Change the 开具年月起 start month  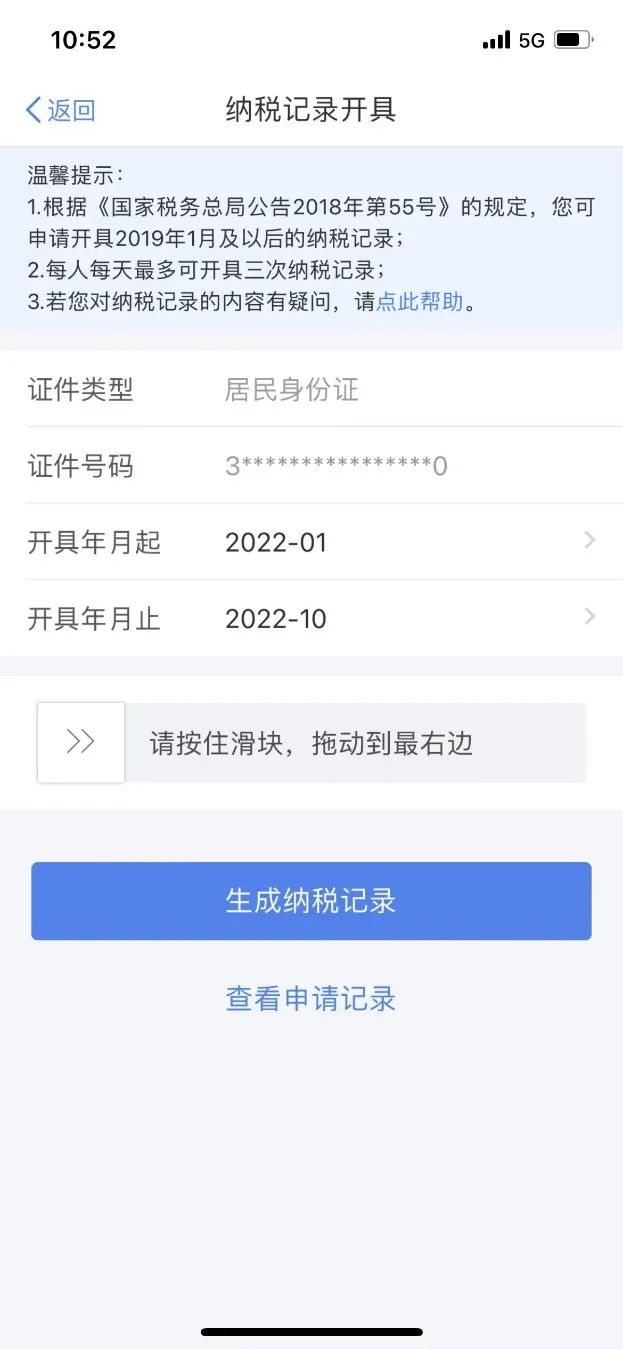[x=311, y=542]
